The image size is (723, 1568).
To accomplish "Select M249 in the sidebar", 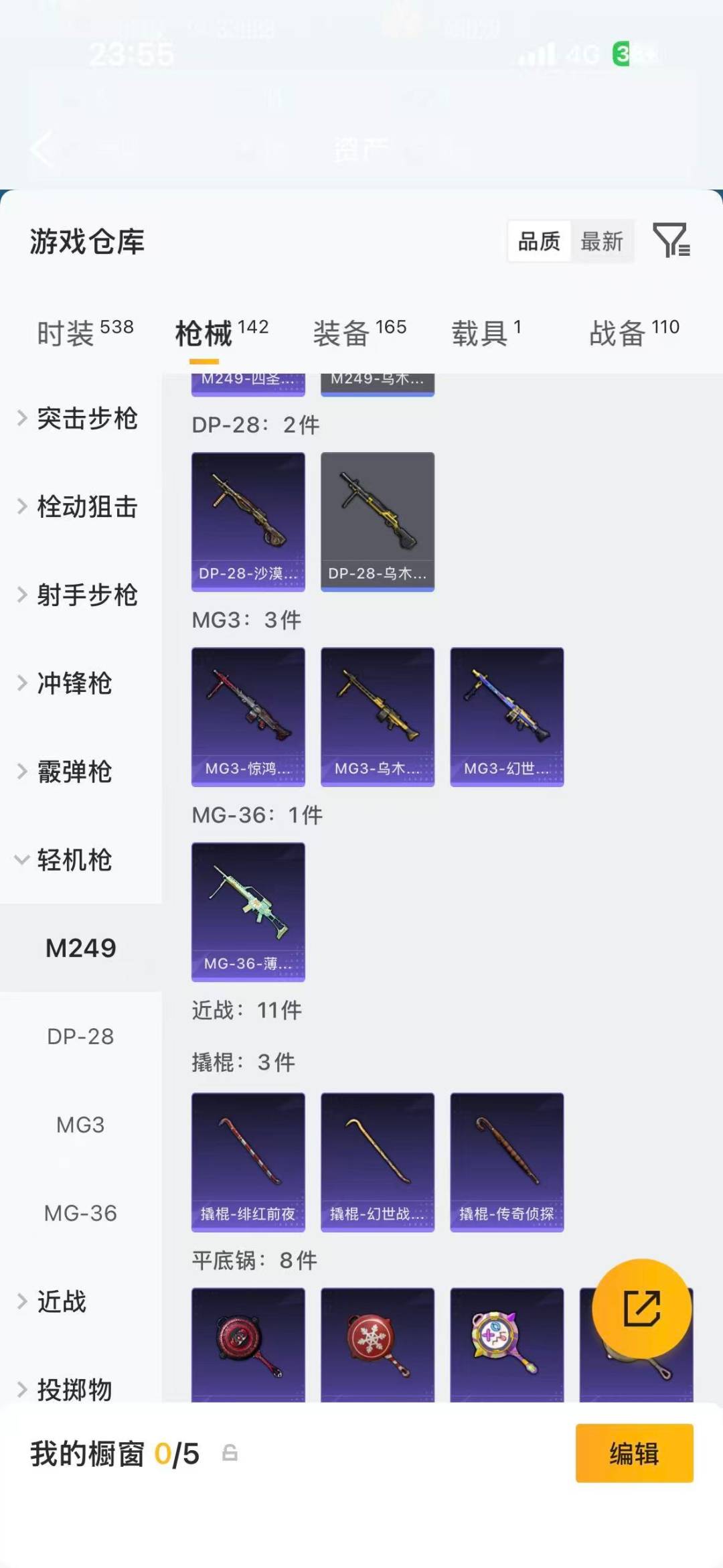I will pos(81,947).
